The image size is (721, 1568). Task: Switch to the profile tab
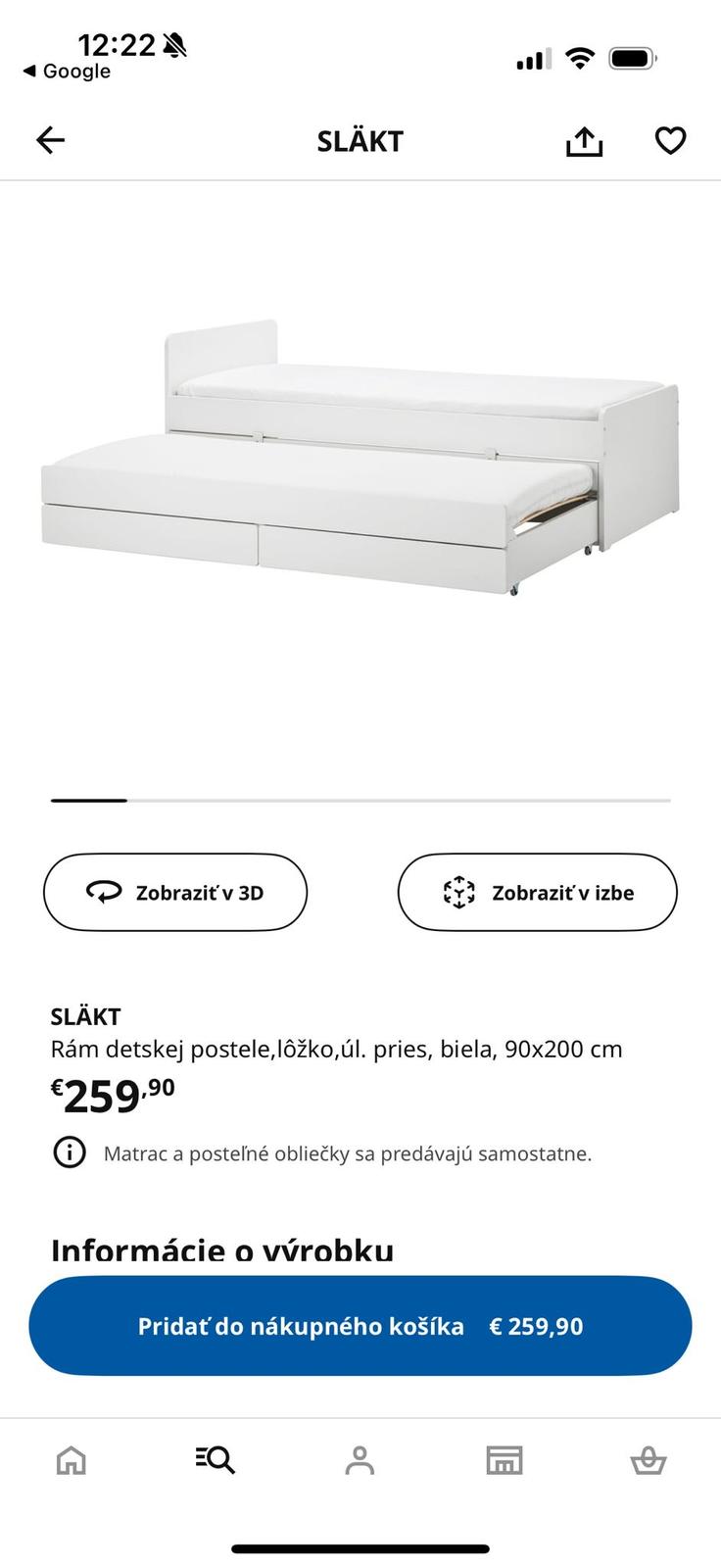pos(360,1460)
